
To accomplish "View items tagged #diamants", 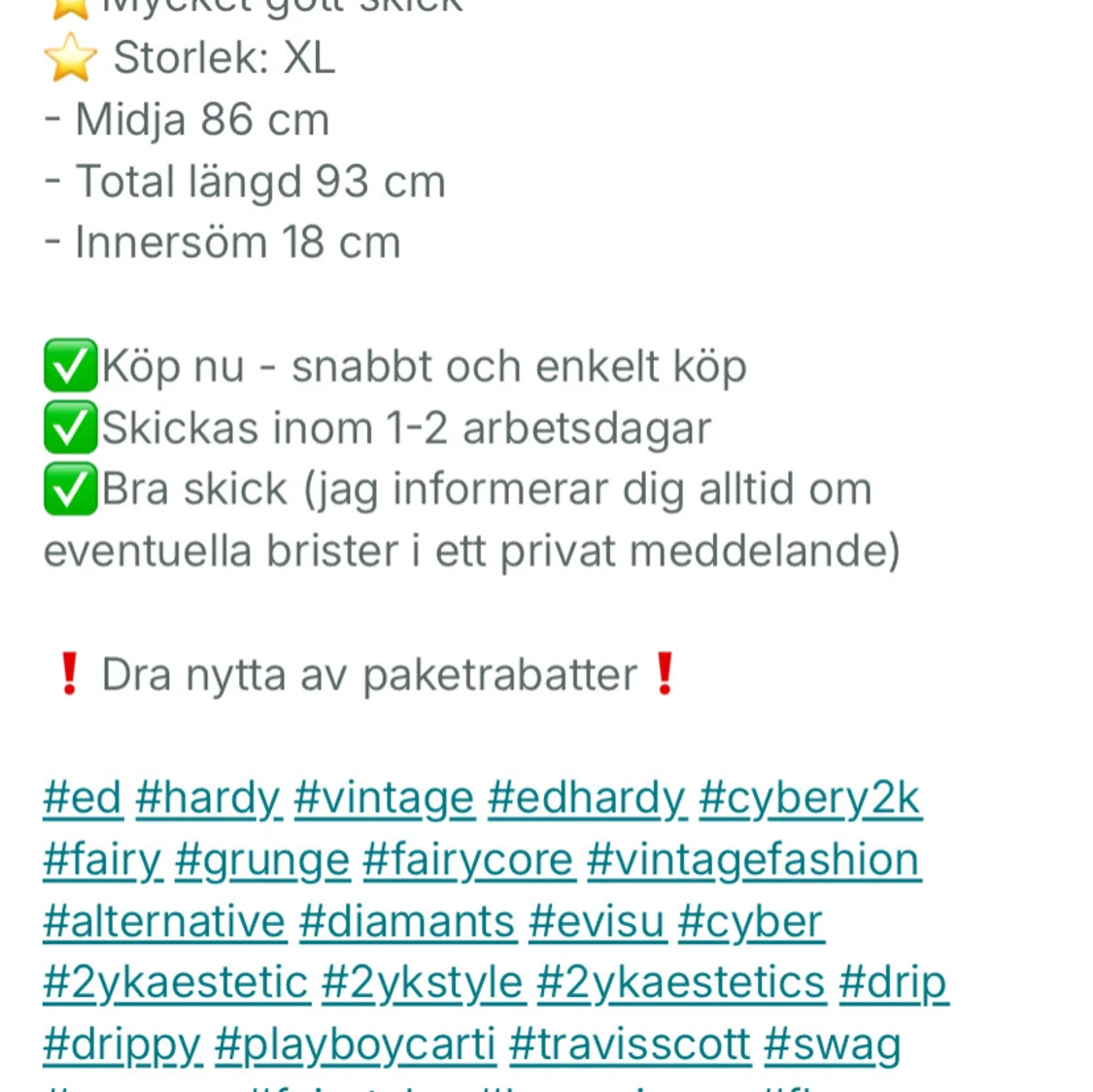I will coord(407,922).
